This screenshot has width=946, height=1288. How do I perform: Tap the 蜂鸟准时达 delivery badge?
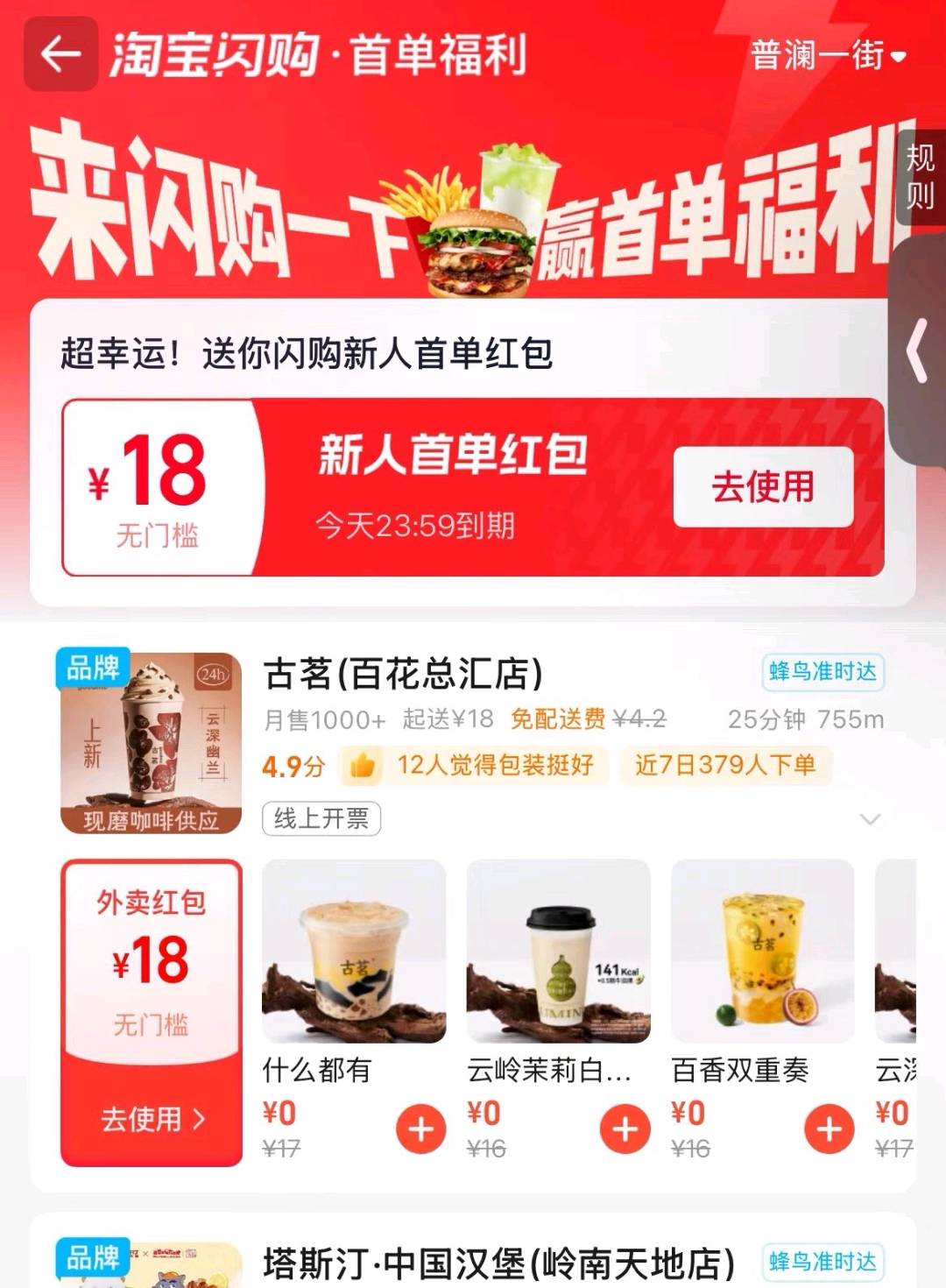click(822, 670)
